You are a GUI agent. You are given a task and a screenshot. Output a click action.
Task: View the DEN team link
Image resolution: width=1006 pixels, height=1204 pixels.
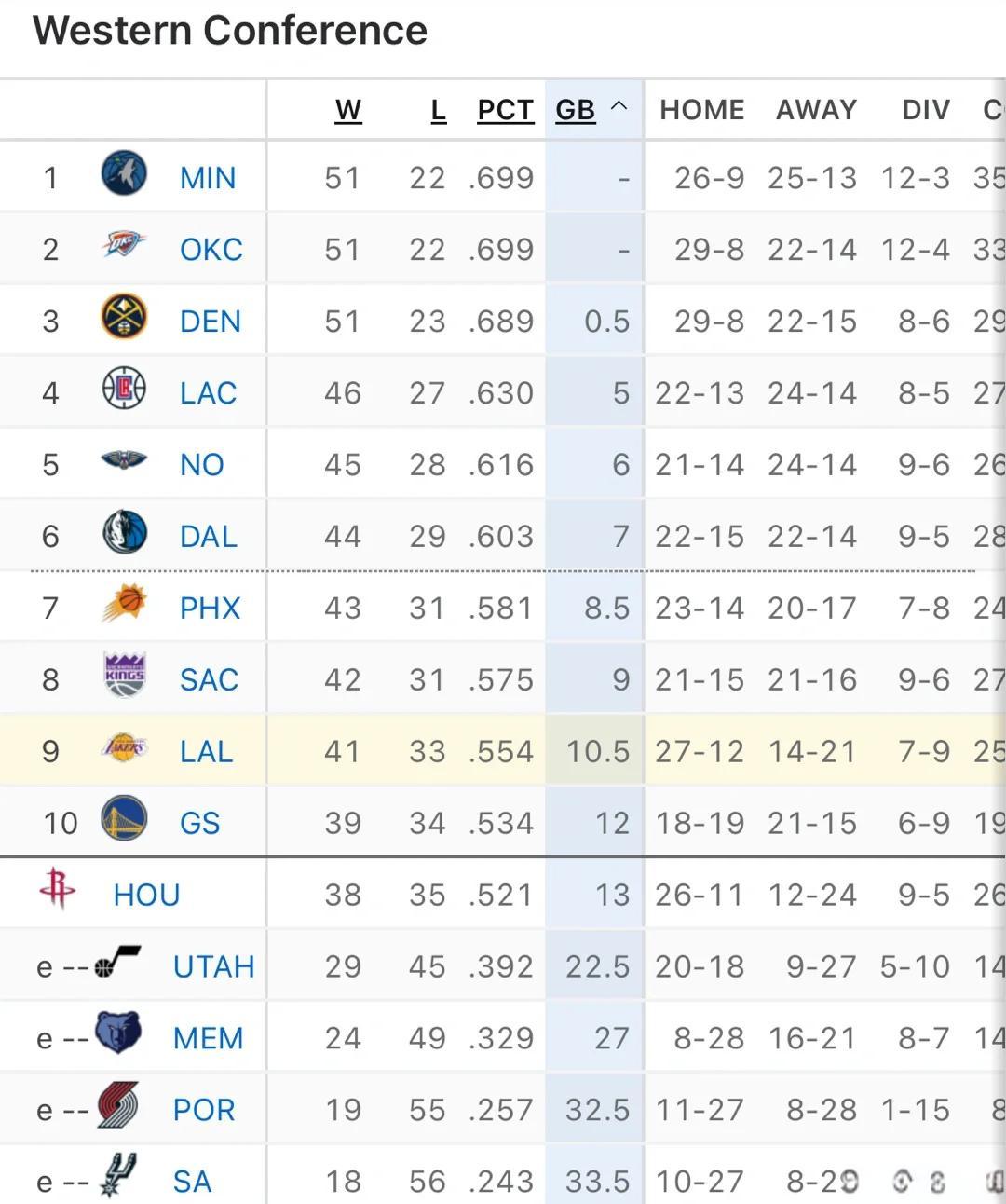click(x=210, y=322)
